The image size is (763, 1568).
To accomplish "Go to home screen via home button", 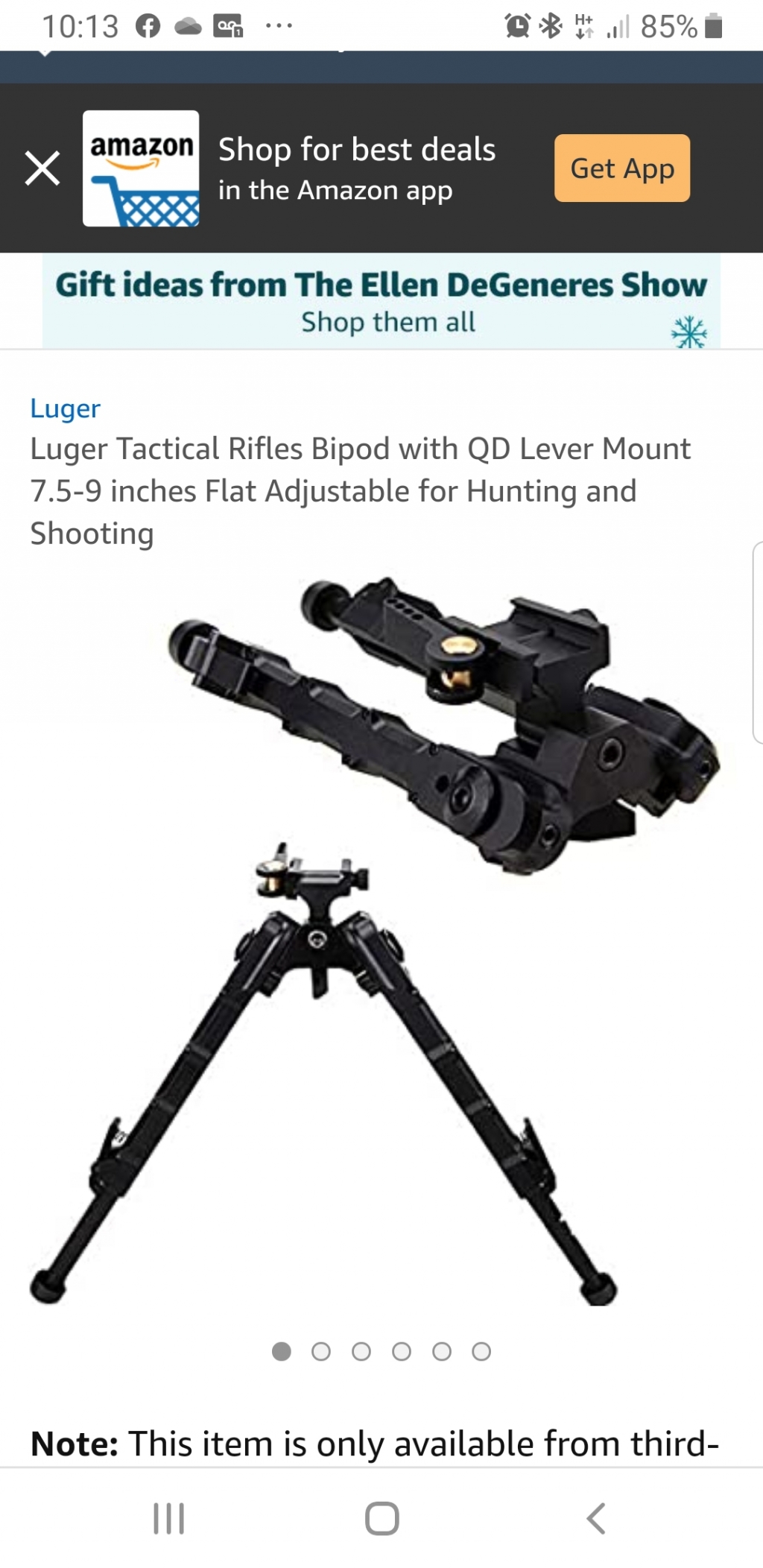I will [381, 1518].
